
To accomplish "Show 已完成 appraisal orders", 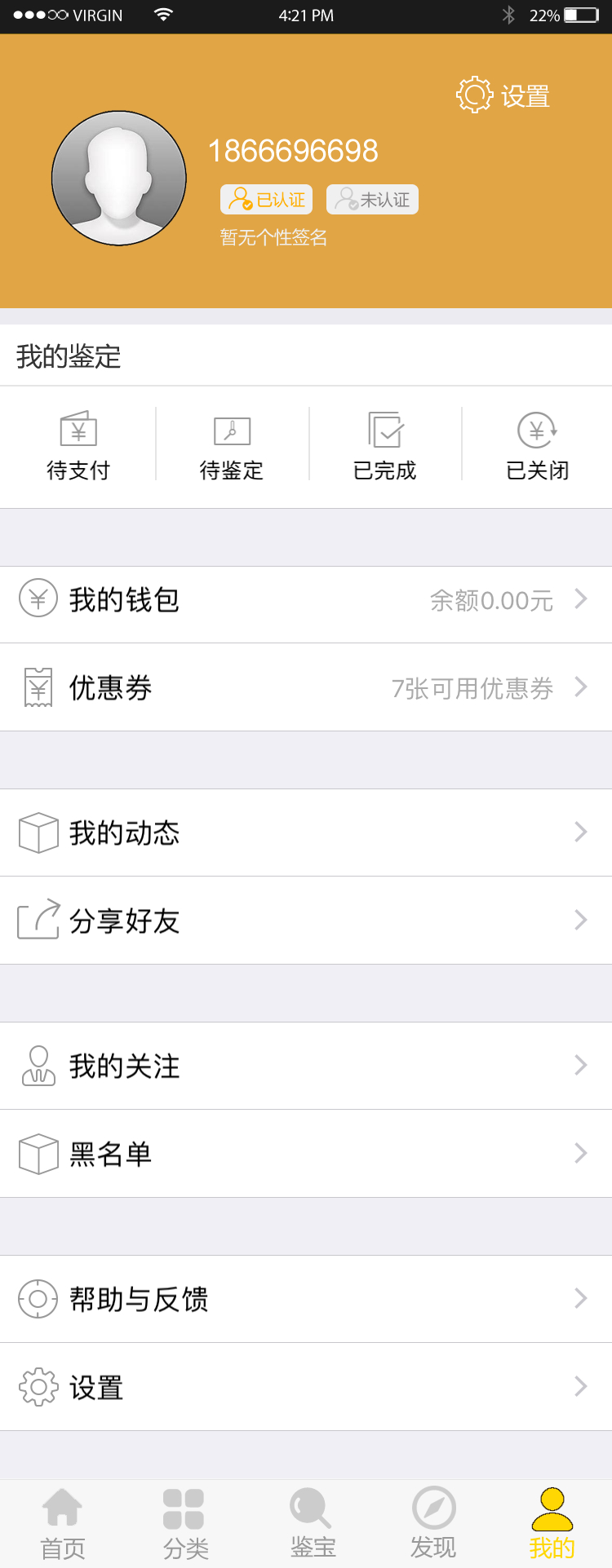I will coord(384,447).
